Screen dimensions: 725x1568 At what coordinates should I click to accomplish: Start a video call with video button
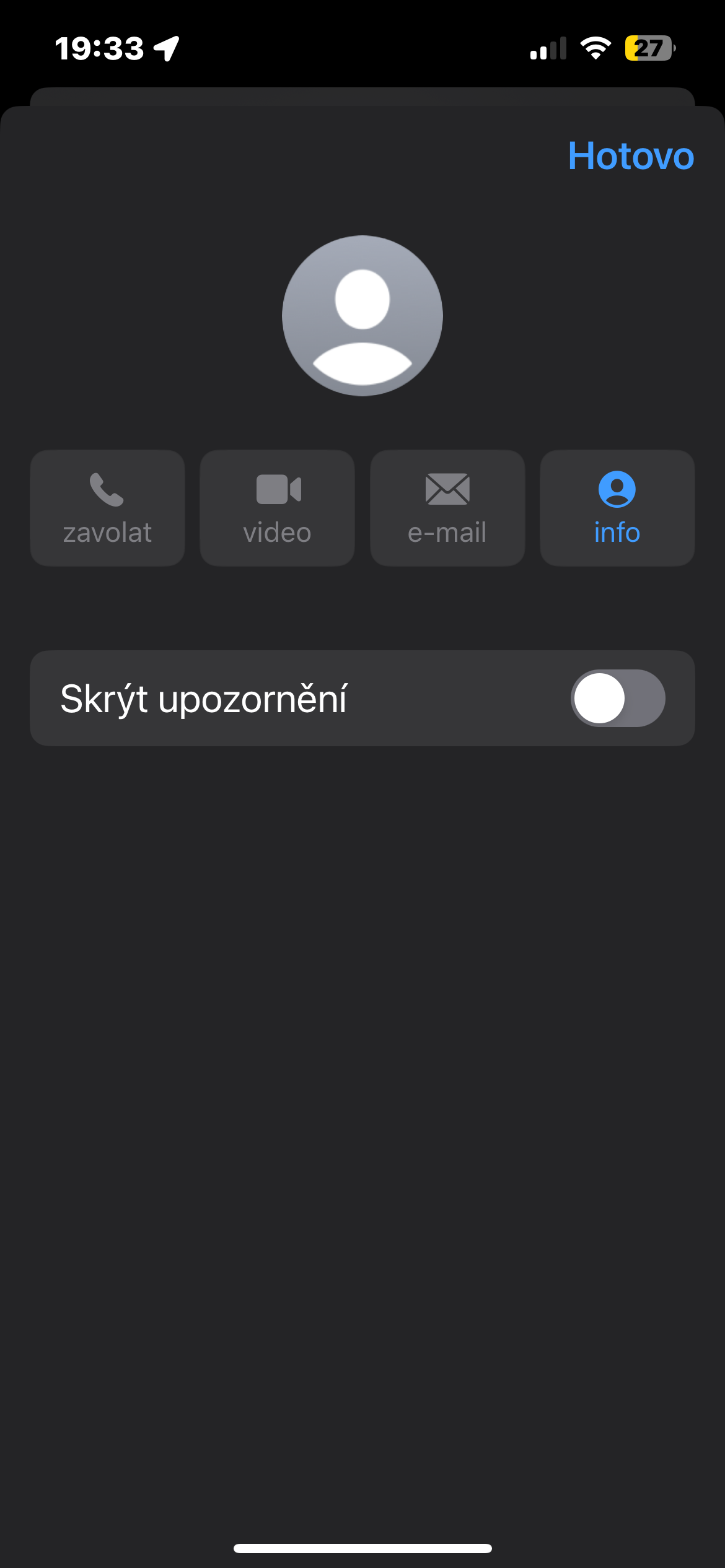coord(277,508)
